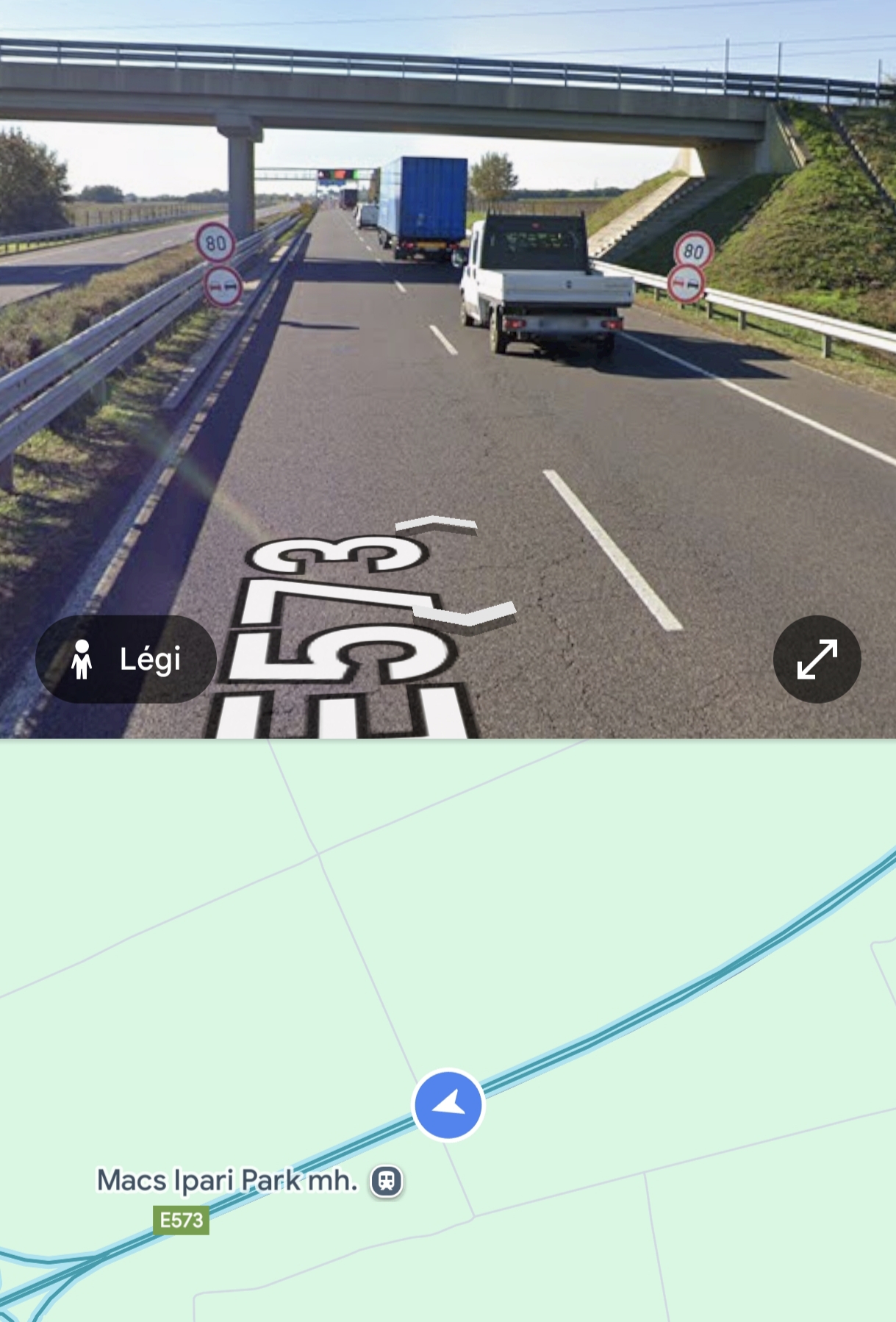
Task: Open the Macs Ipari Park mh. transit stop
Action: [387, 1181]
